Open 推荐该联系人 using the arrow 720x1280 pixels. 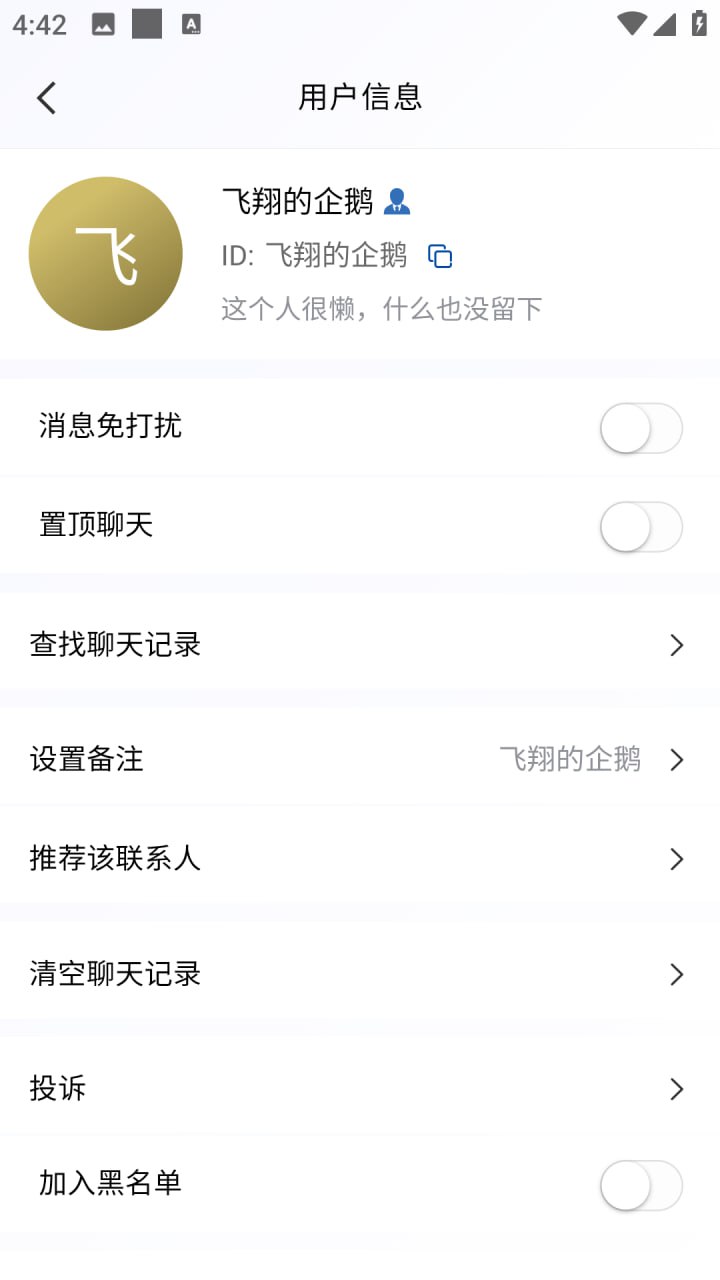click(x=676, y=859)
